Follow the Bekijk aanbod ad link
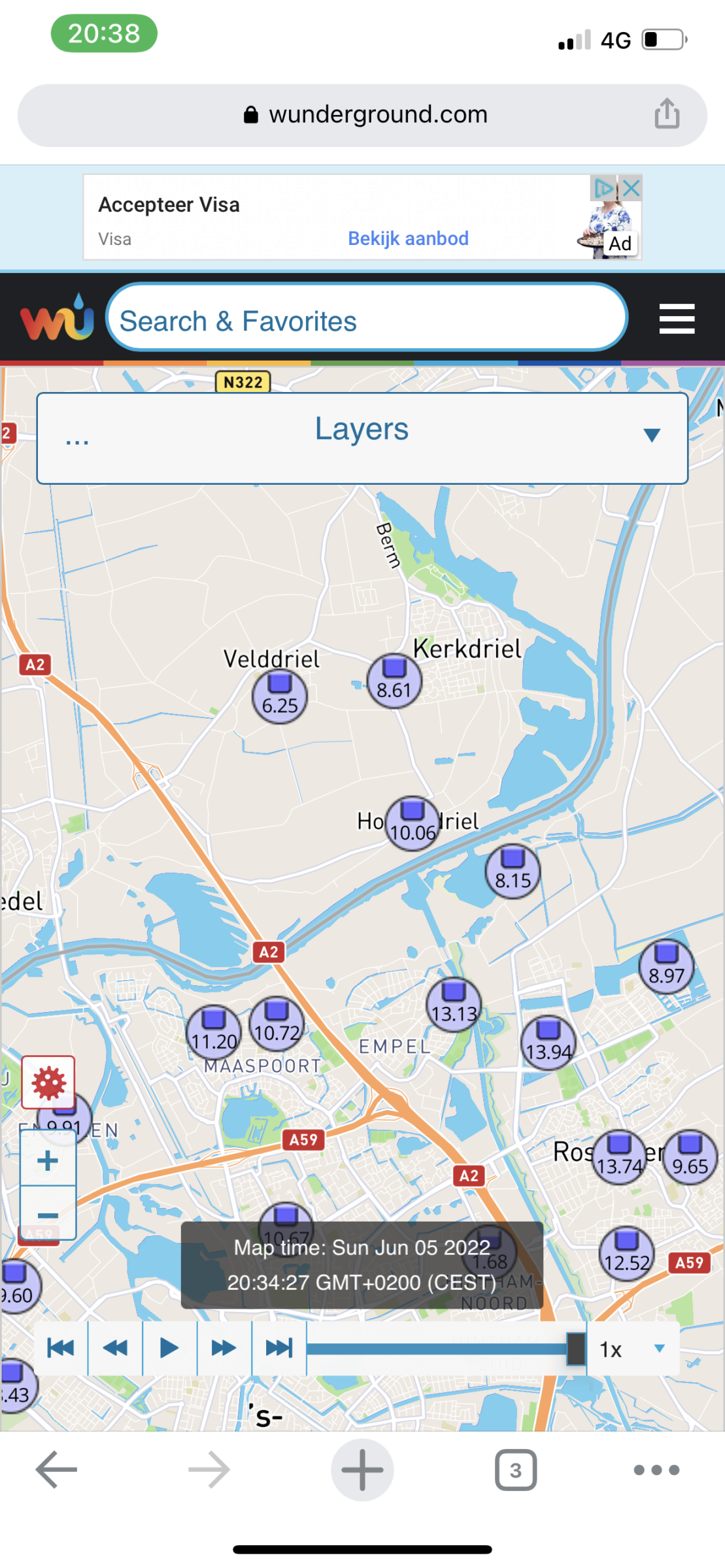Viewport: 725px width, 1568px height. click(x=408, y=238)
